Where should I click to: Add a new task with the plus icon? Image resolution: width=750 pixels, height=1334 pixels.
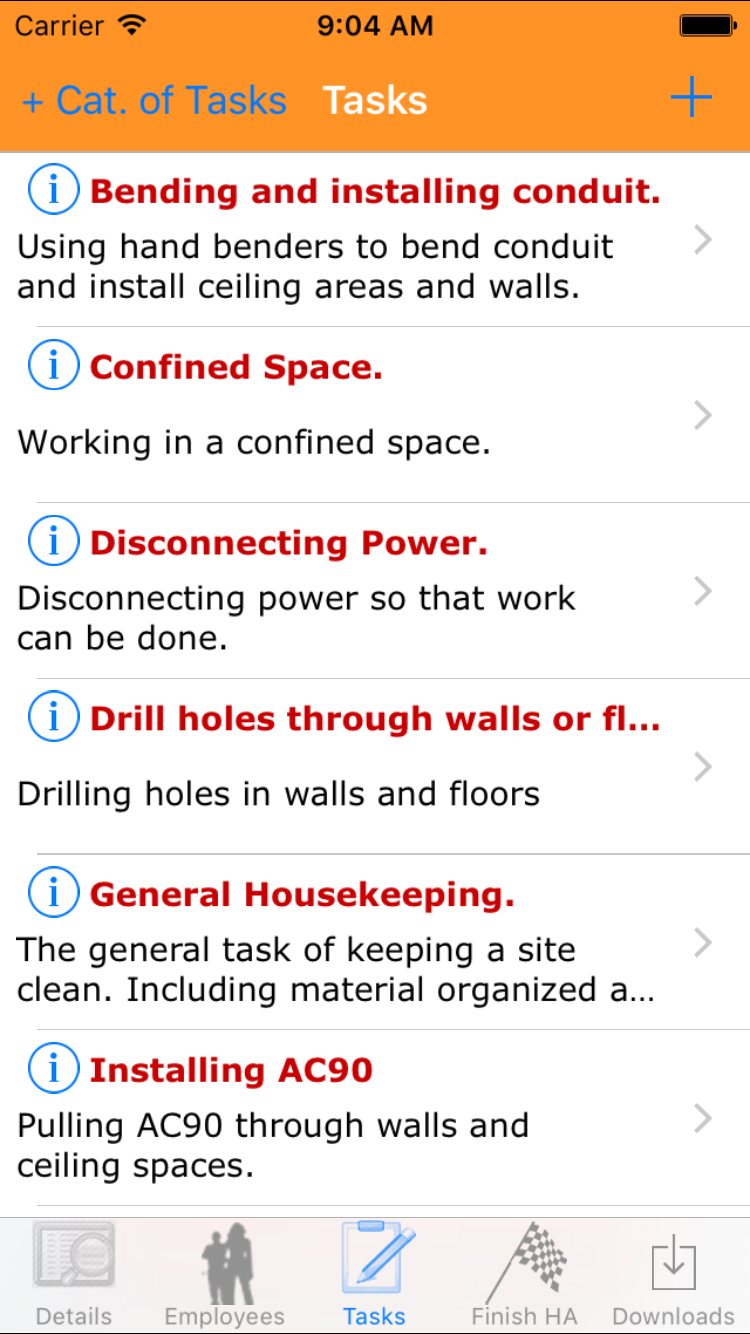click(691, 99)
